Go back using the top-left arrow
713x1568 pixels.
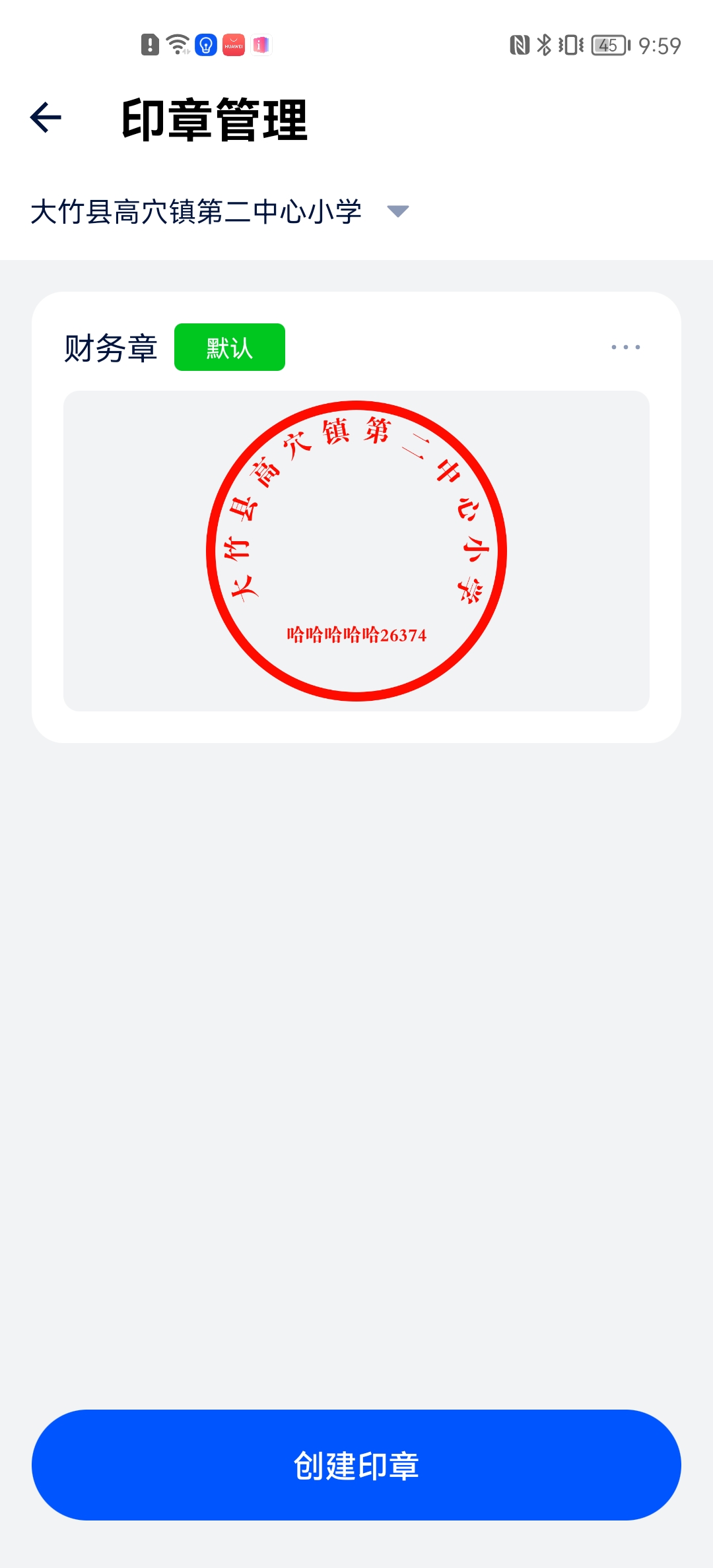[x=46, y=118]
